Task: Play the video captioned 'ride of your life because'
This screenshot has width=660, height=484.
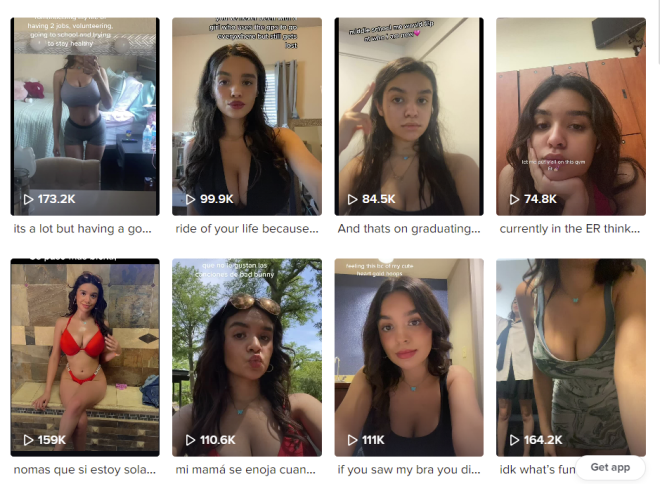Action: click(x=247, y=116)
